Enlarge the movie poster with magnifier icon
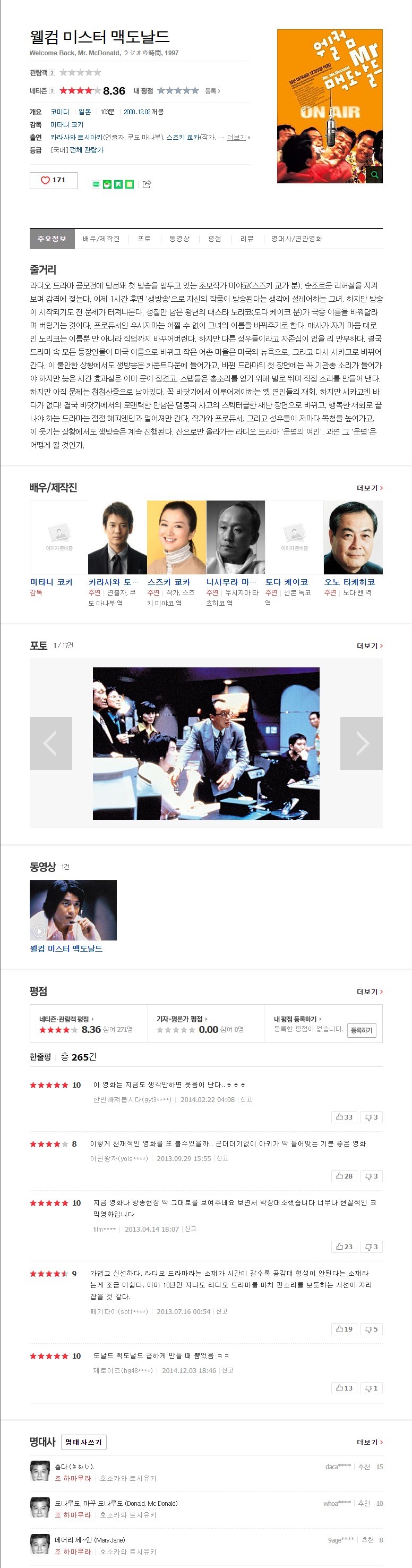 pos(374,175)
